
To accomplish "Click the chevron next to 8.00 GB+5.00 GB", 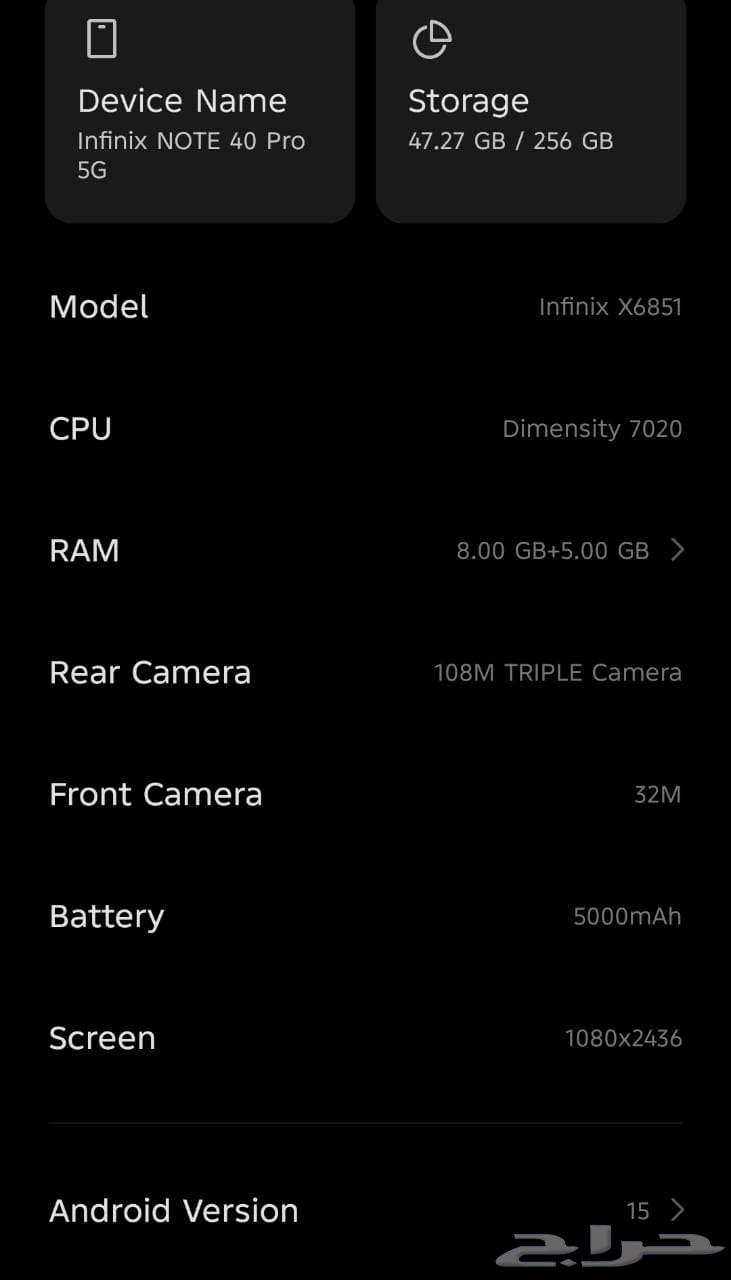I will [677, 549].
